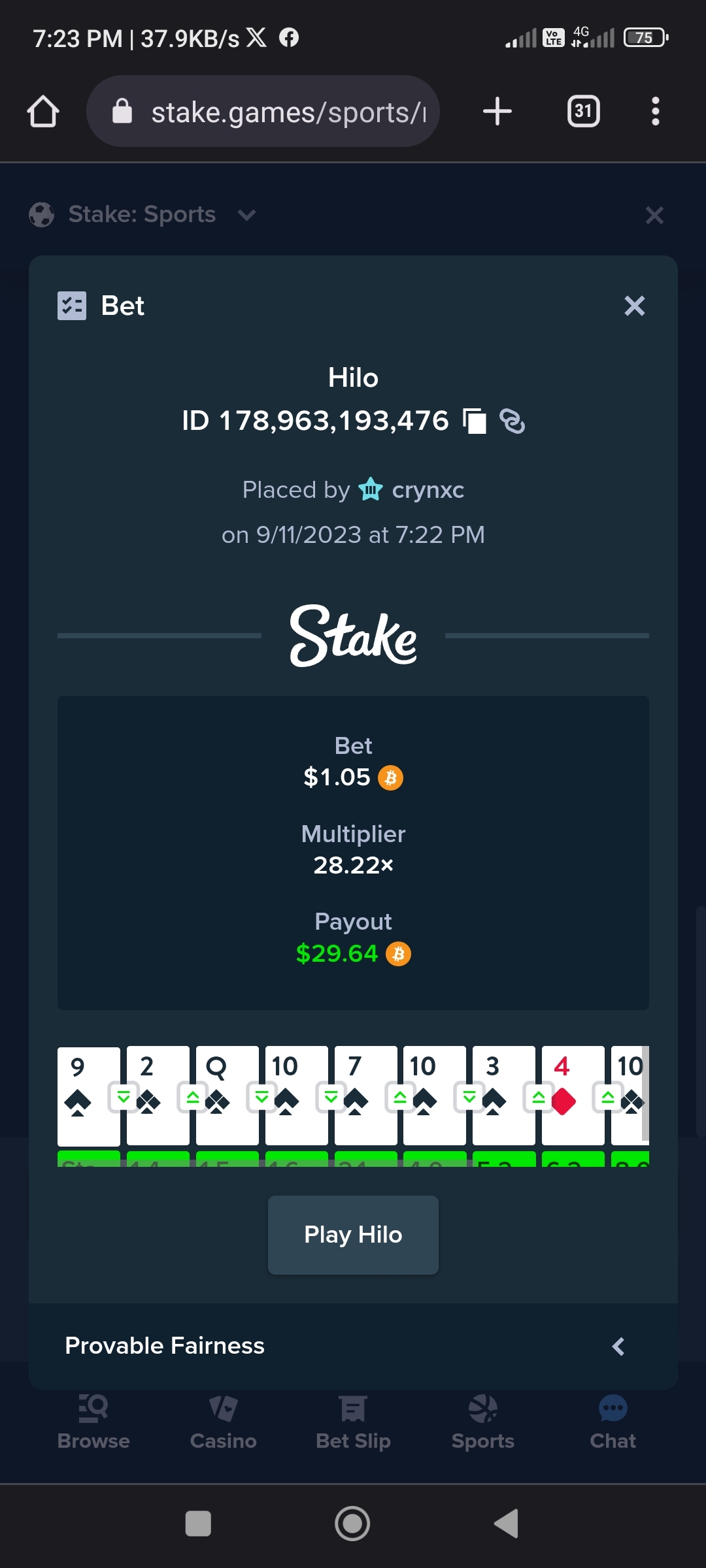Close the Bet details dialog
The width and height of the screenshot is (706, 1568).
coord(634,306)
